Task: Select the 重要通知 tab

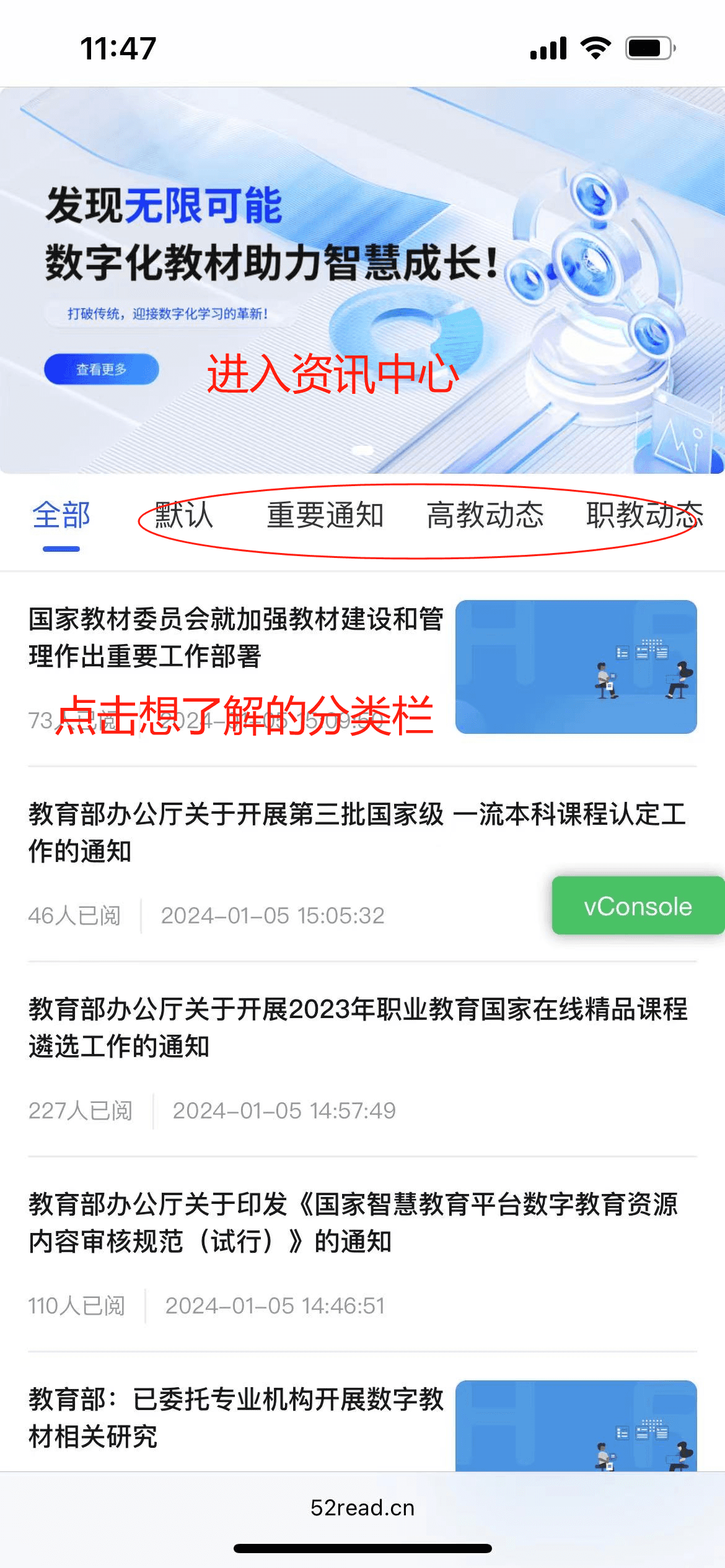Action: tap(325, 515)
